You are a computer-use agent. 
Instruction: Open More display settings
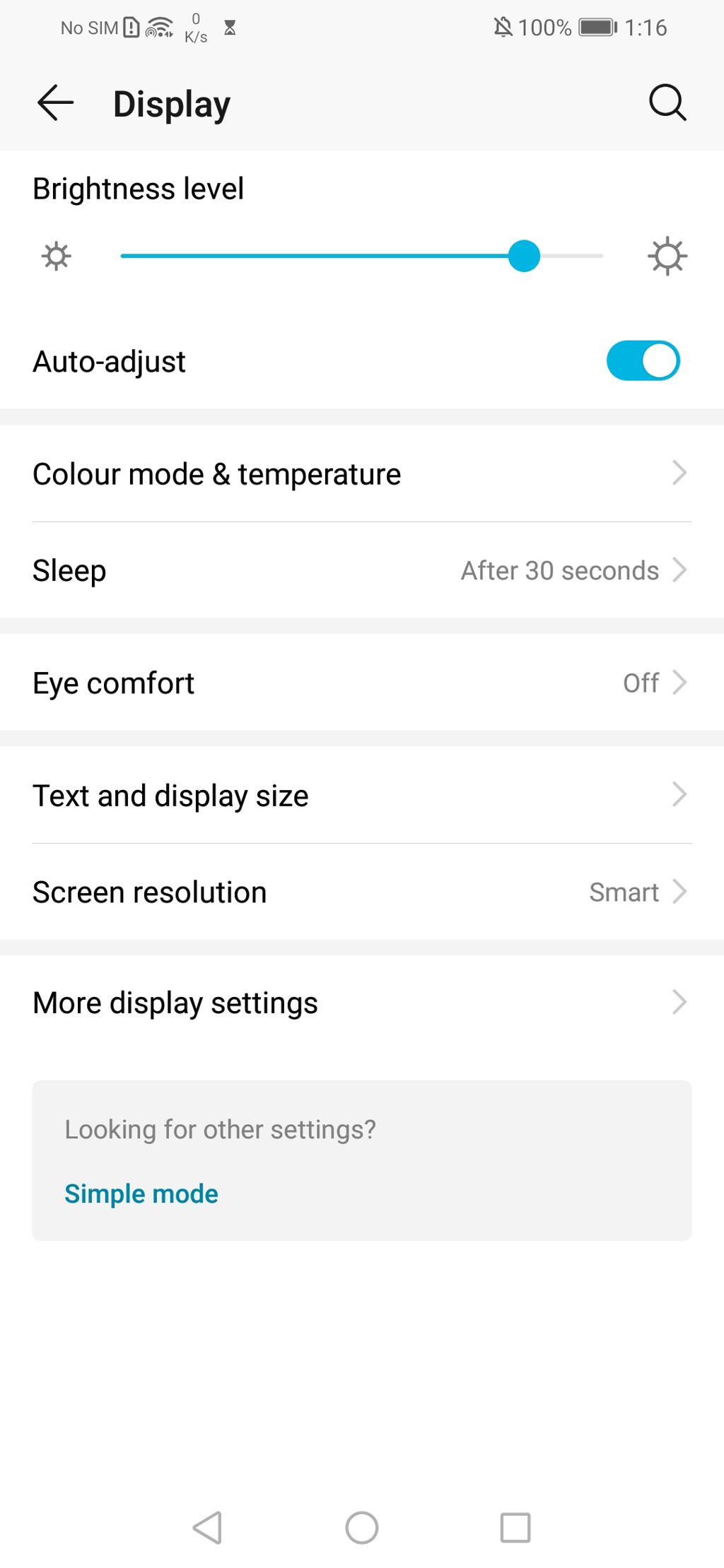(361, 1002)
